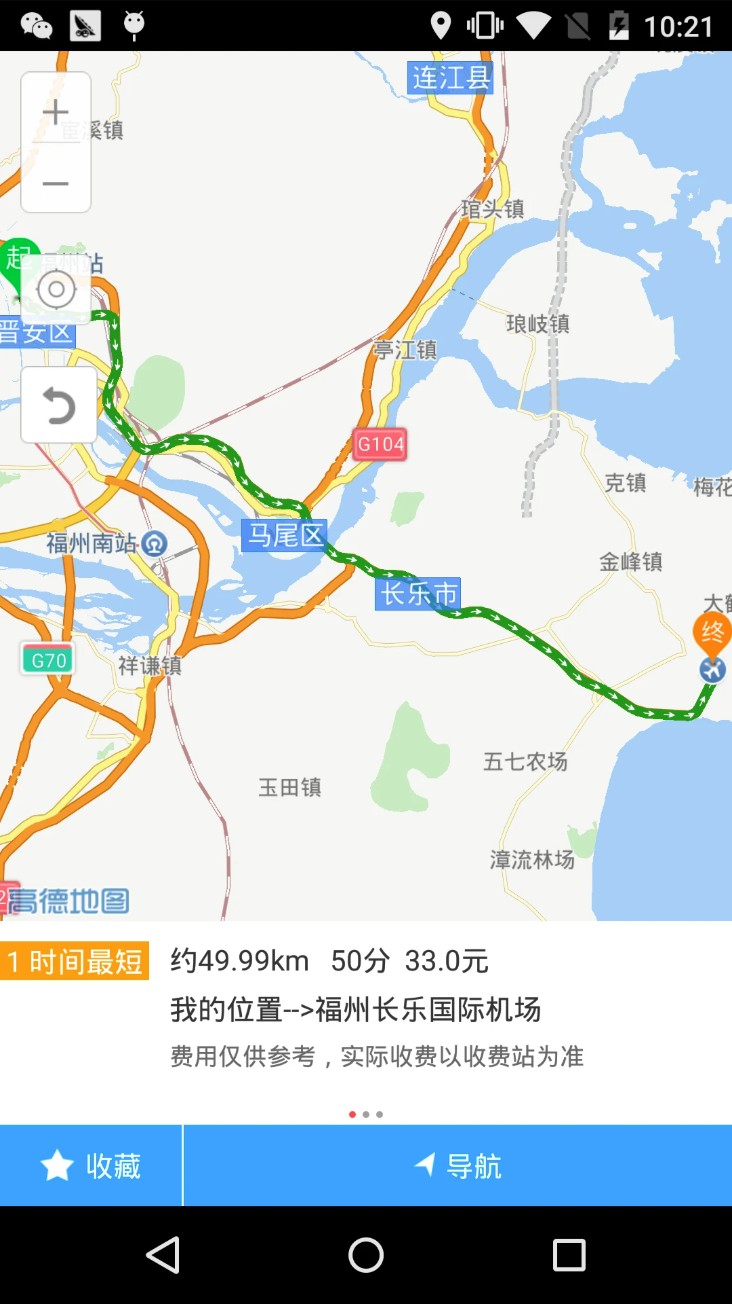Tap the metro icon beside 福州南站
The width and height of the screenshot is (732, 1304).
click(155, 544)
